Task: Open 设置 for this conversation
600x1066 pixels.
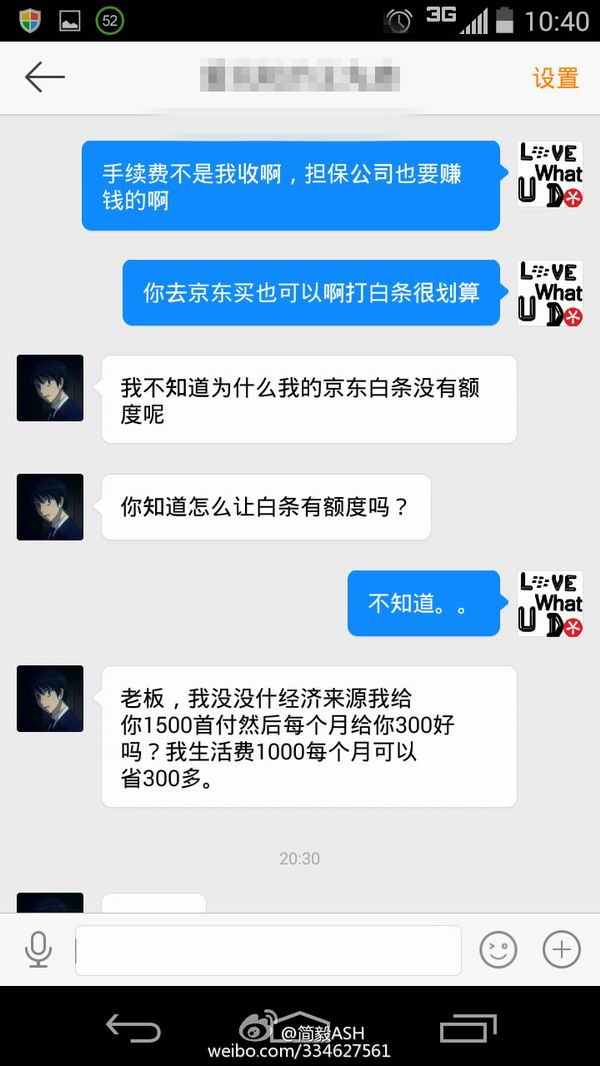Action: [555, 78]
